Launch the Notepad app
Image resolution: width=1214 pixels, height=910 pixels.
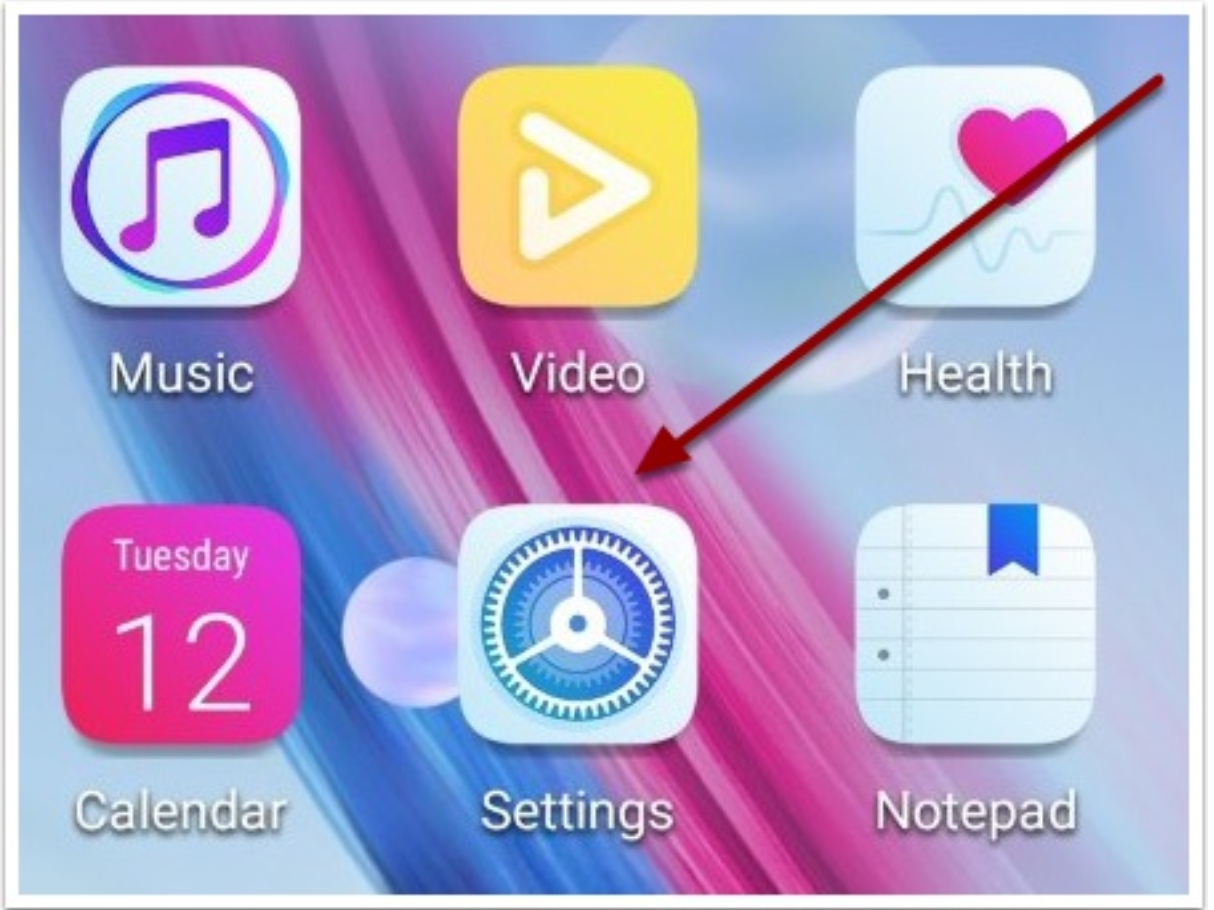[975, 624]
